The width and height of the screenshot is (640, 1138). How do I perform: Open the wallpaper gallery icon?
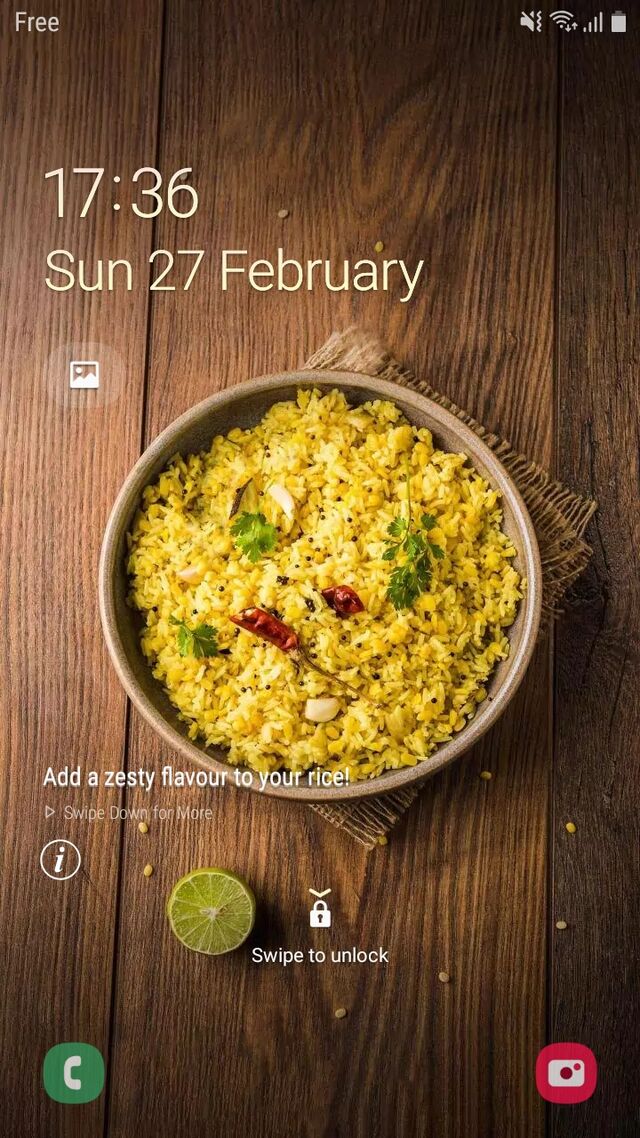pyautogui.click(x=85, y=375)
